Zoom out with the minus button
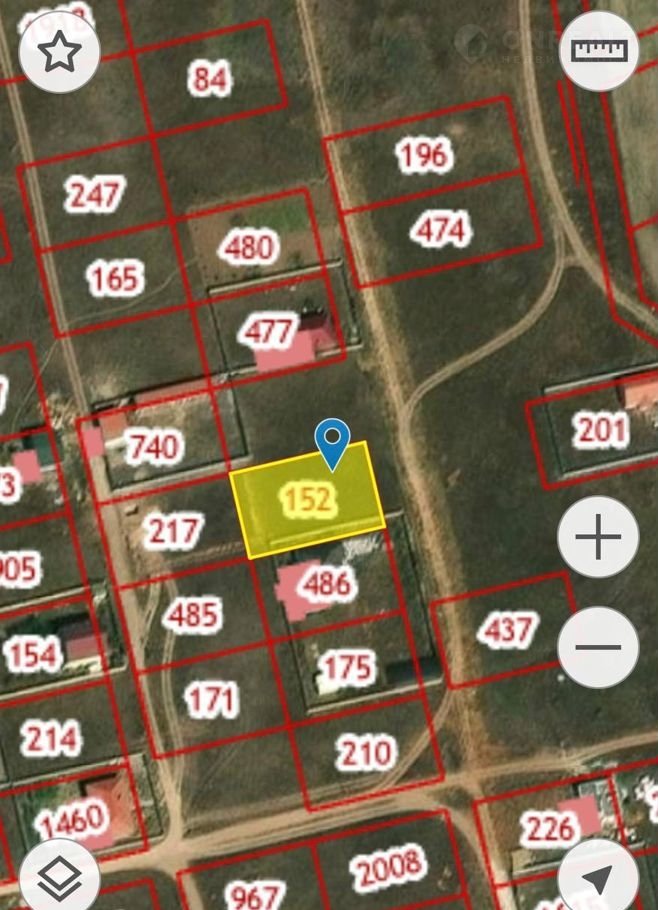Image resolution: width=658 pixels, height=910 pixels. point(598,647)
